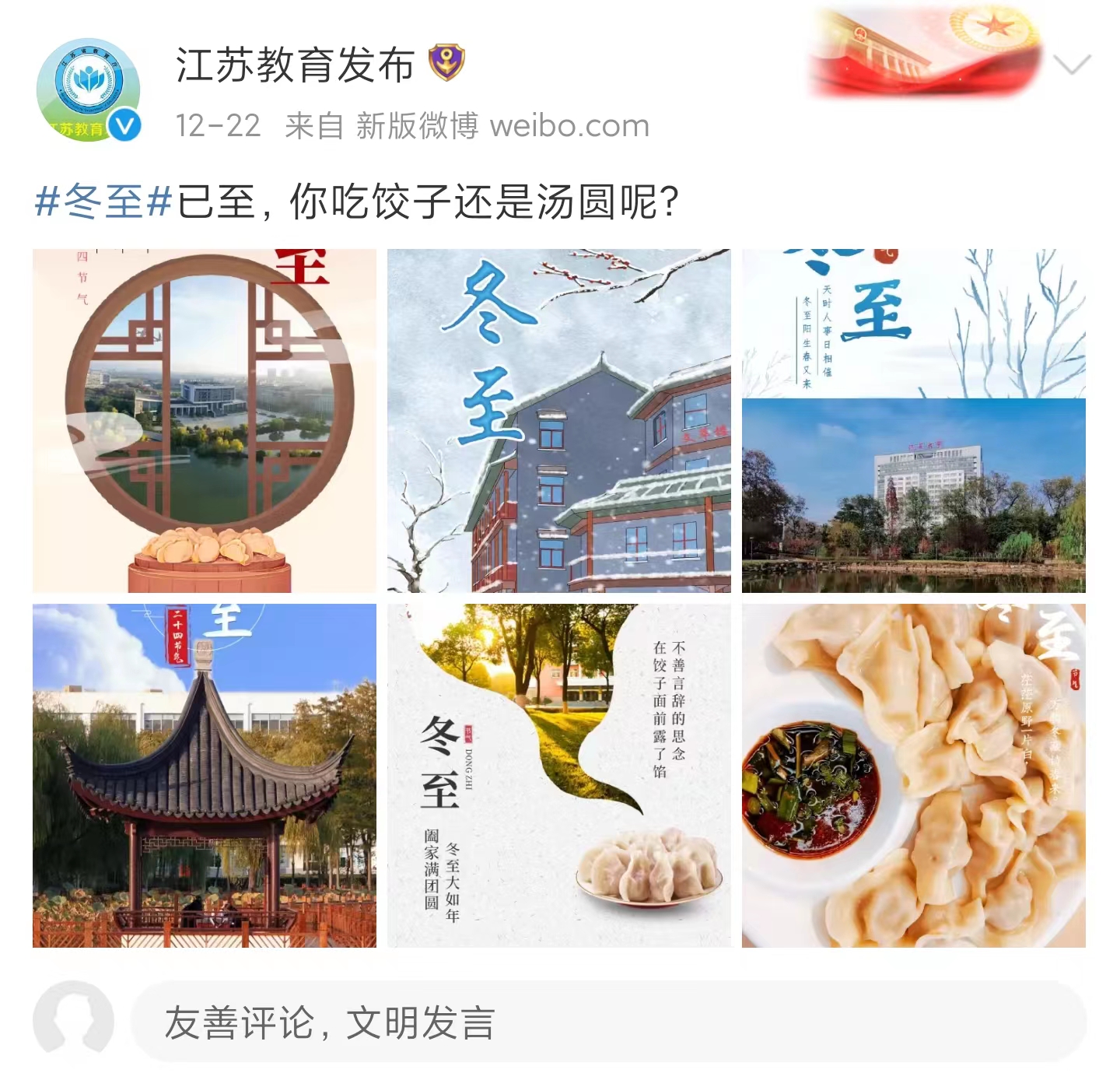The height and width of the screenshot is (1087, 1120).
Task: View the round window dumpling poster image
Action: 205,421
